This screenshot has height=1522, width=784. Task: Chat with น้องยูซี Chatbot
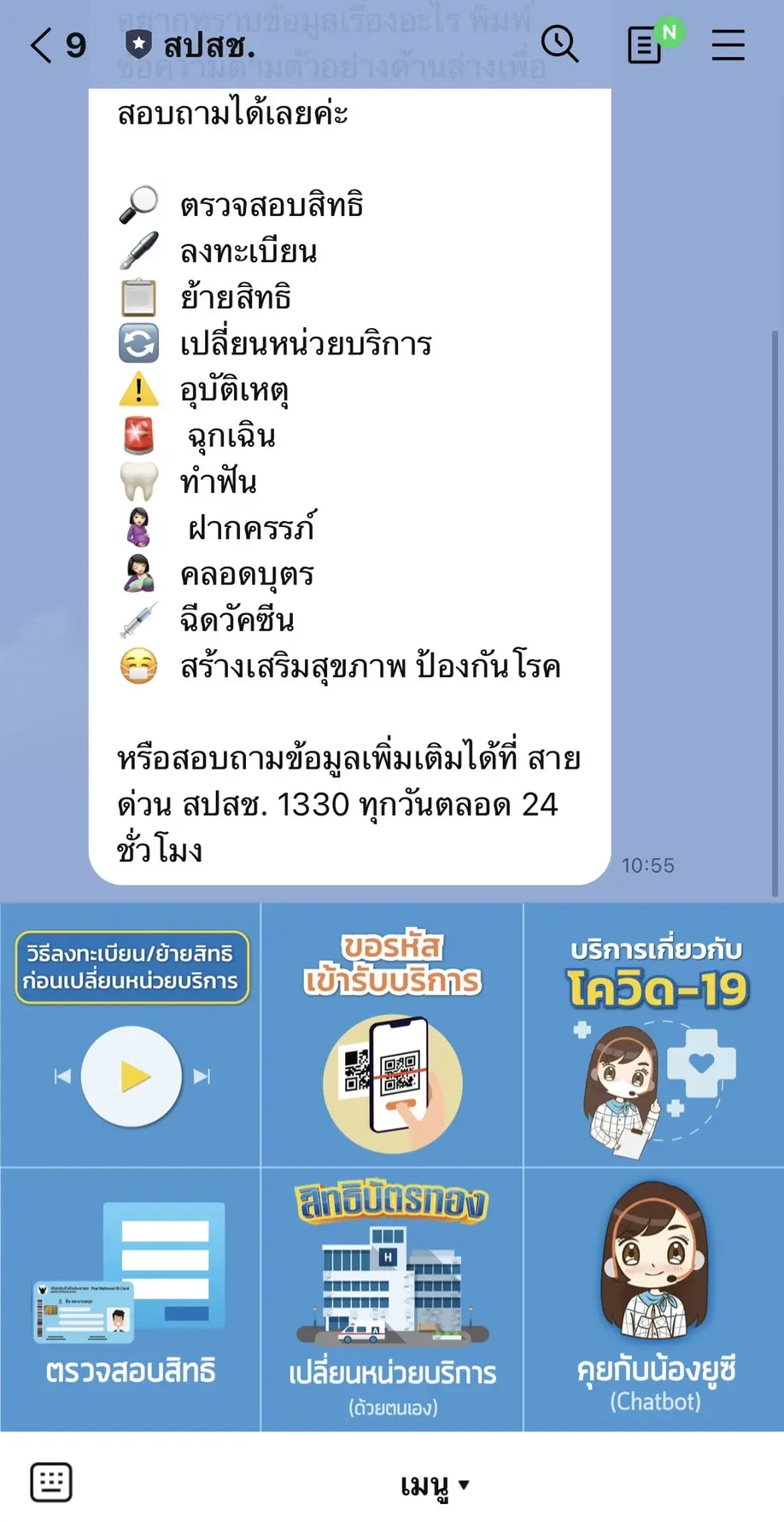point(654,1298)
